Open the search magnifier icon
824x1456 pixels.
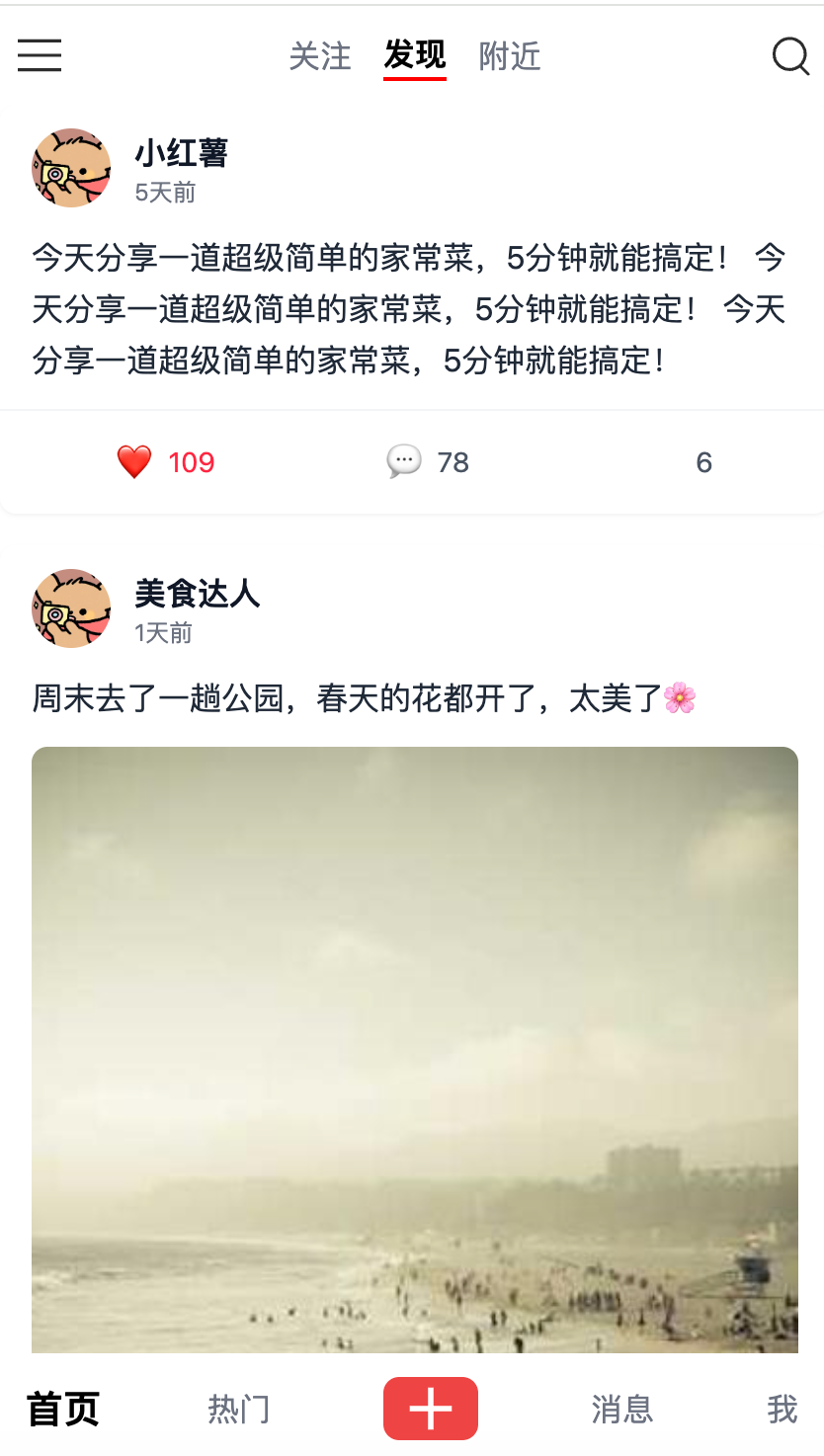[x=790, y=55]
